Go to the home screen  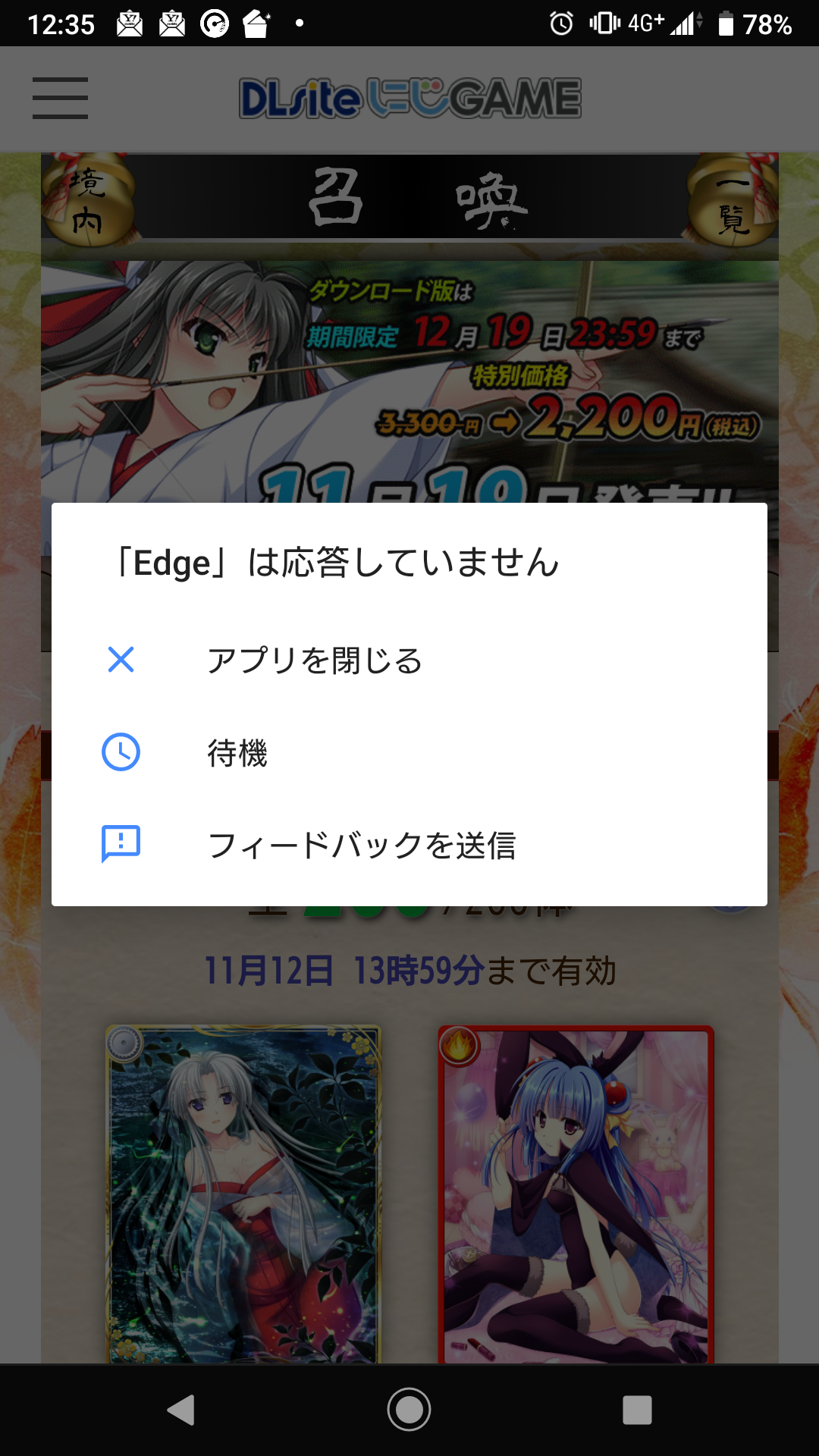(409, 1410)
